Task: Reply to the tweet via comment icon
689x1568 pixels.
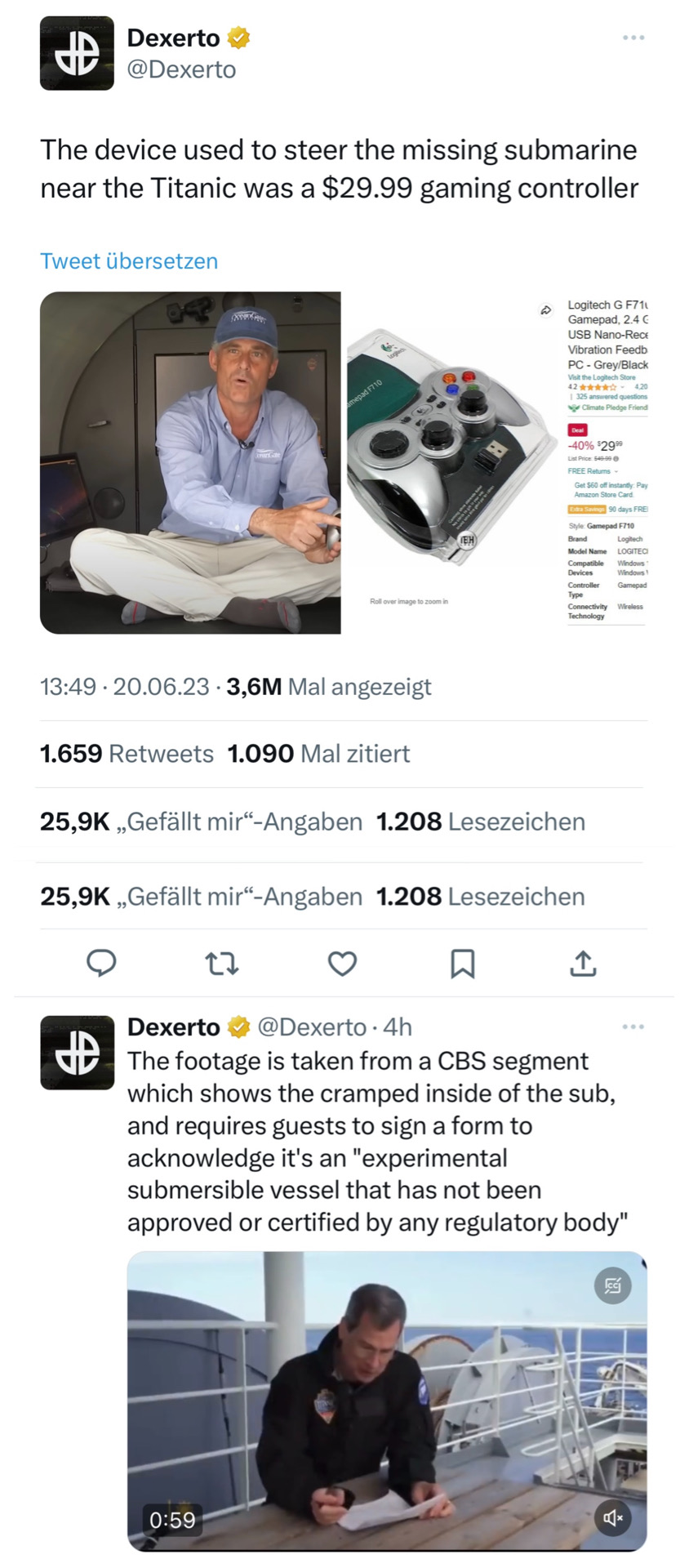Action: pyautogui.click(x=101, y=964)
